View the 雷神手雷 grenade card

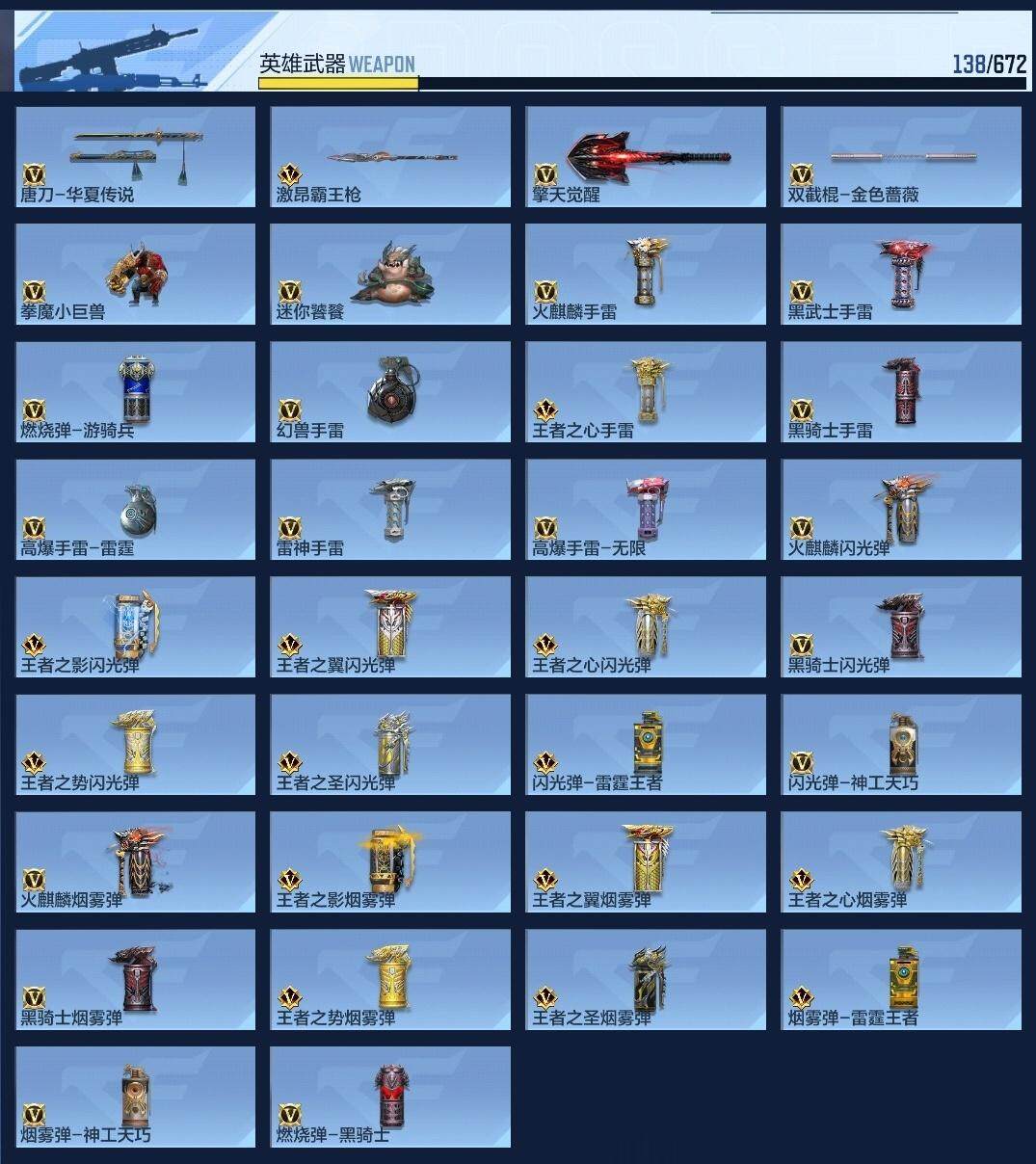tap(390, 509)
